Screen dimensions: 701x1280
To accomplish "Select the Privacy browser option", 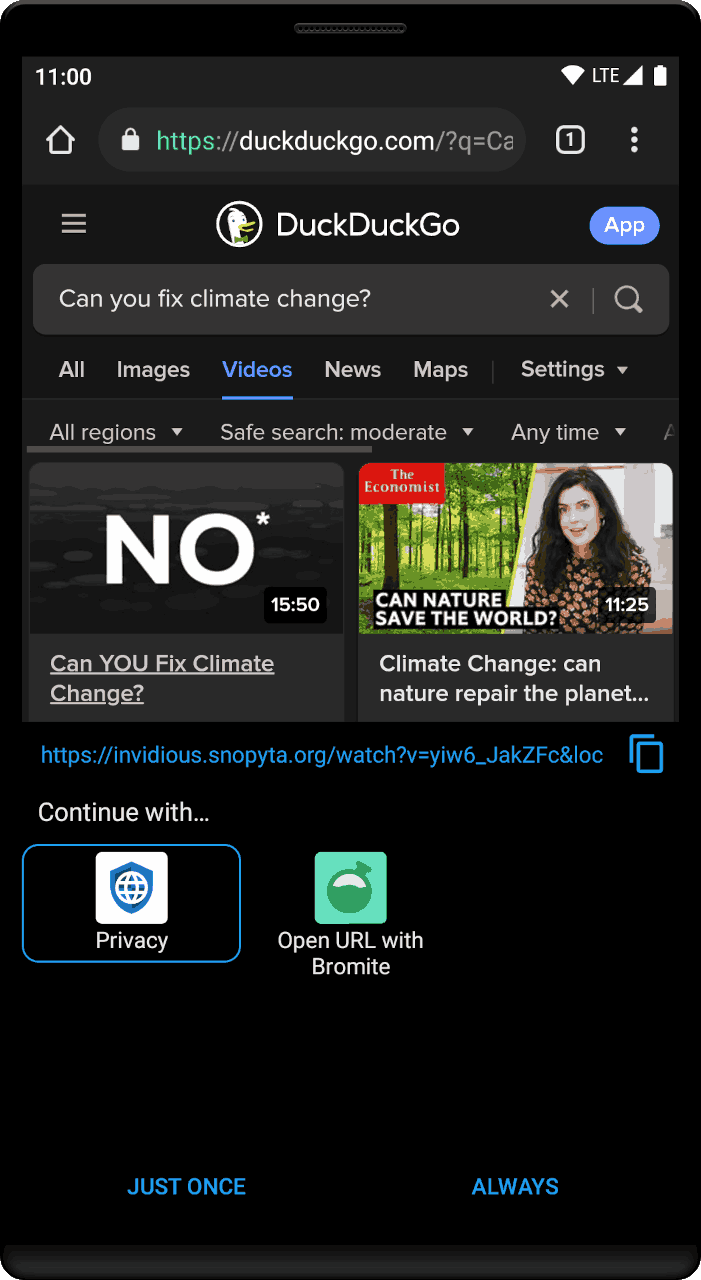I will click(x=132, y=902).
